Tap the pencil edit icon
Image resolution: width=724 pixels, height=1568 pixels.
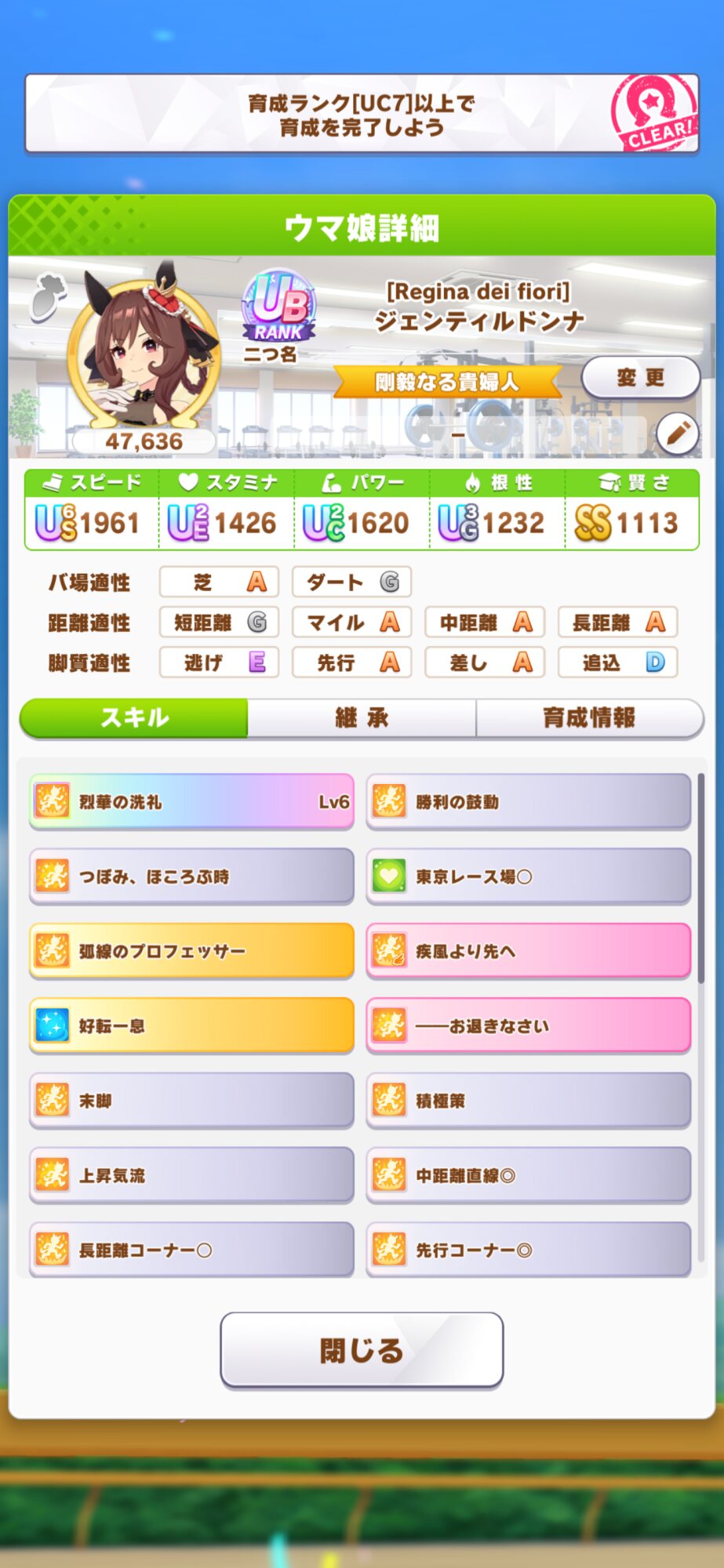point(678,433)
